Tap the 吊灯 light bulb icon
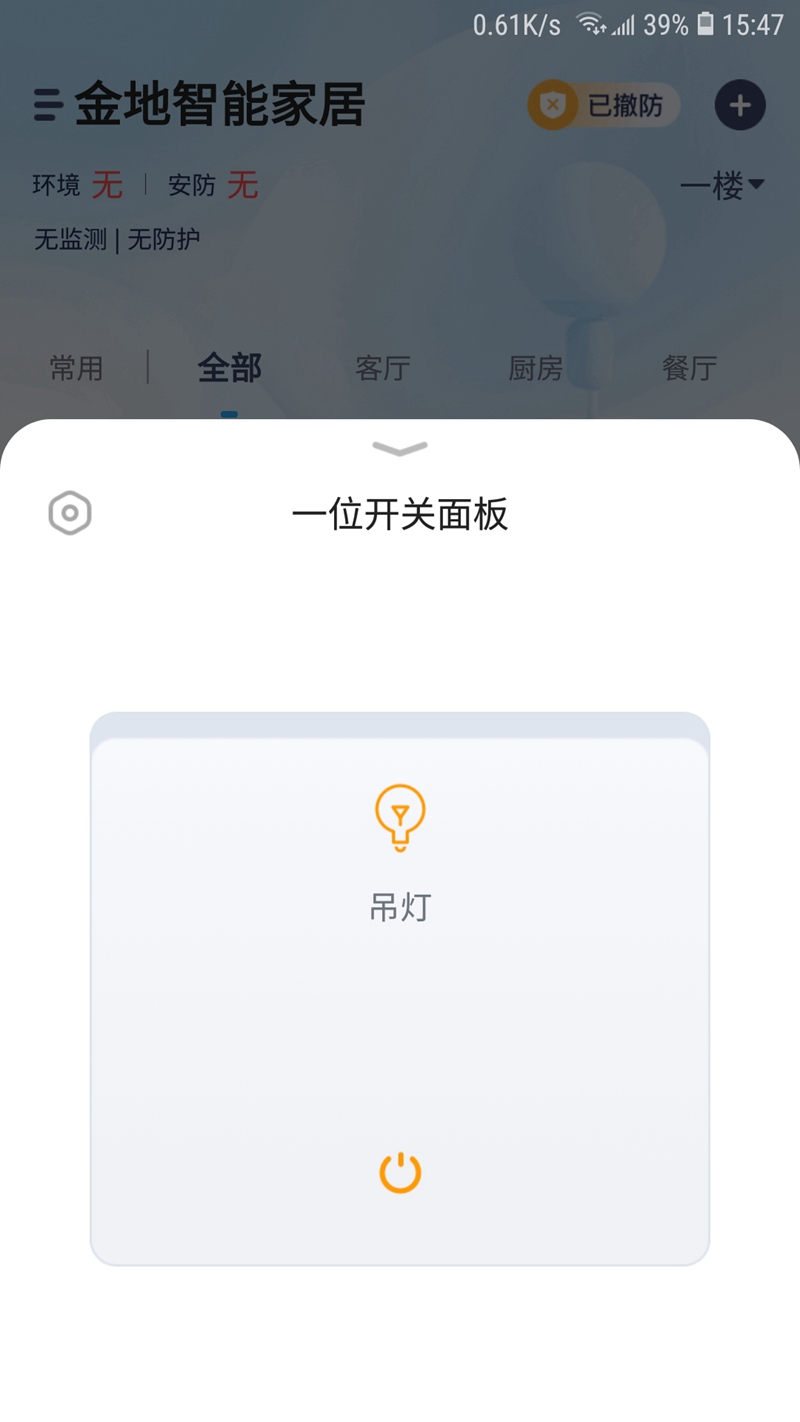The image size is (800, 1422). click(x=400, y=818)
